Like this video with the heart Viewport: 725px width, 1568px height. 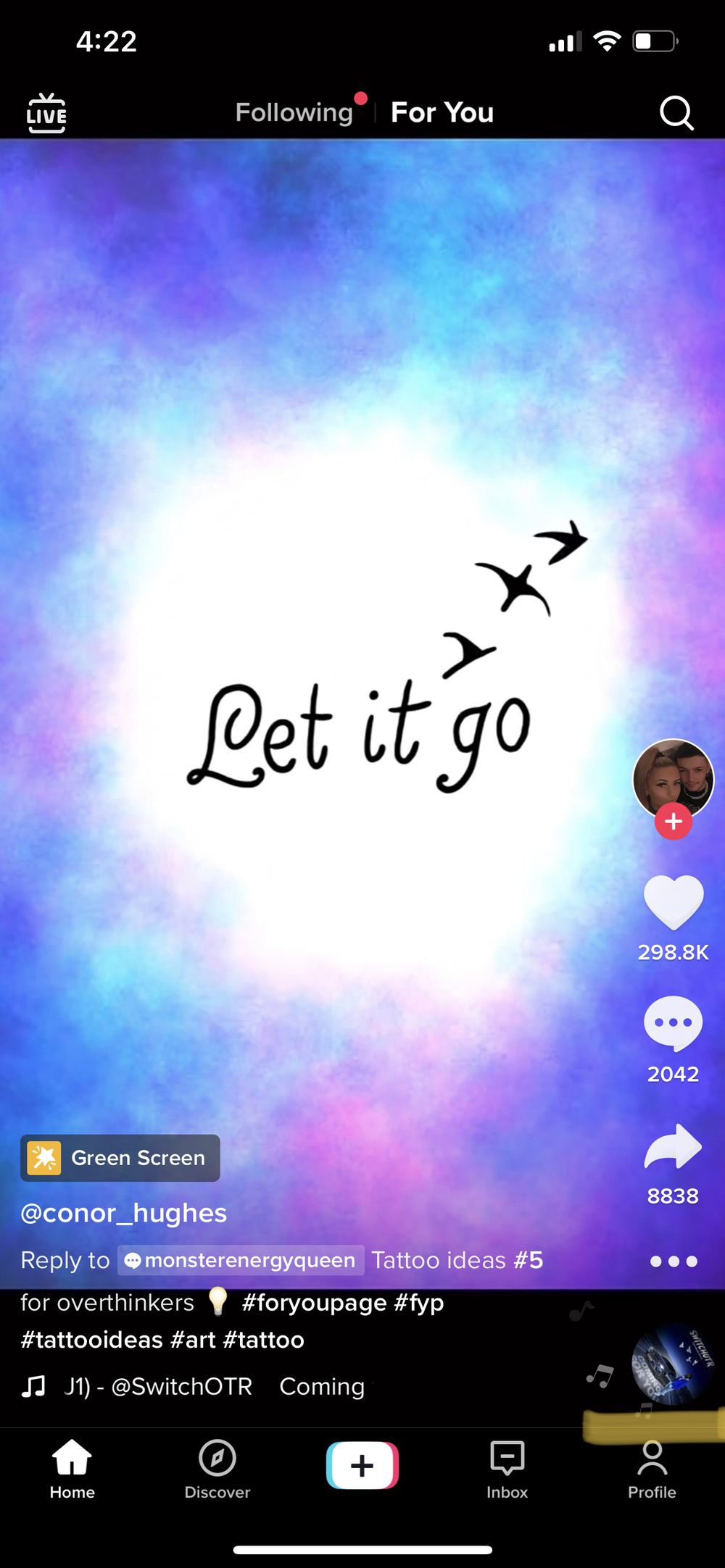674,902
